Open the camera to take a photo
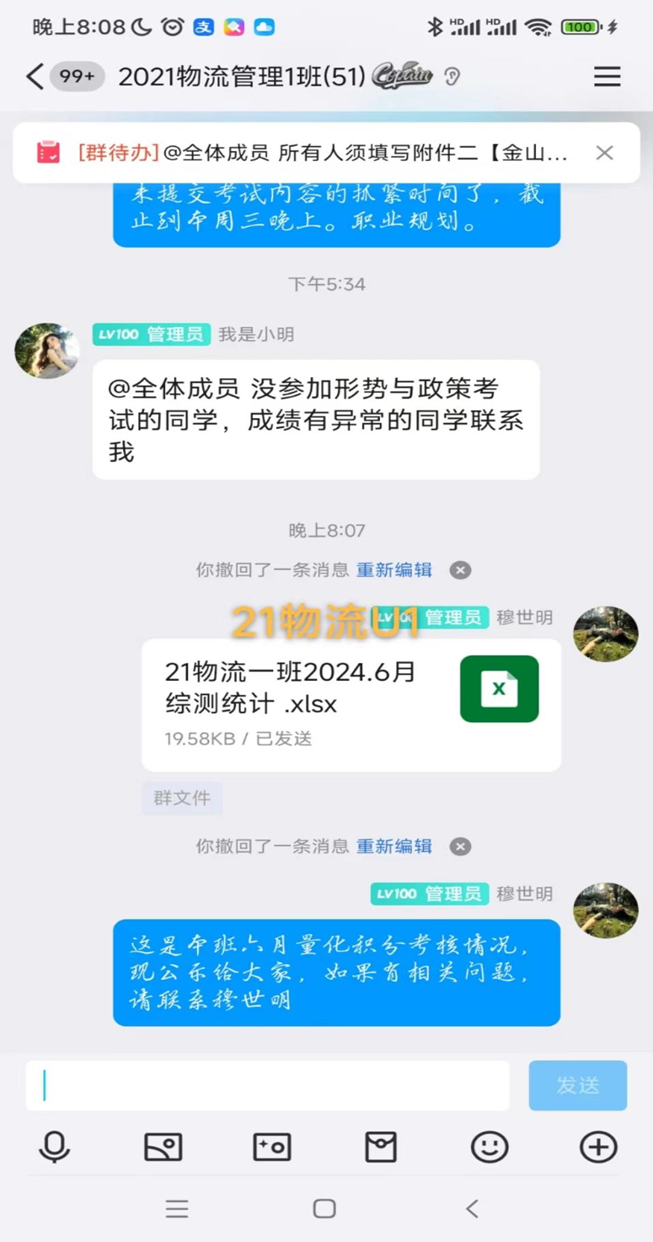 272,1147
